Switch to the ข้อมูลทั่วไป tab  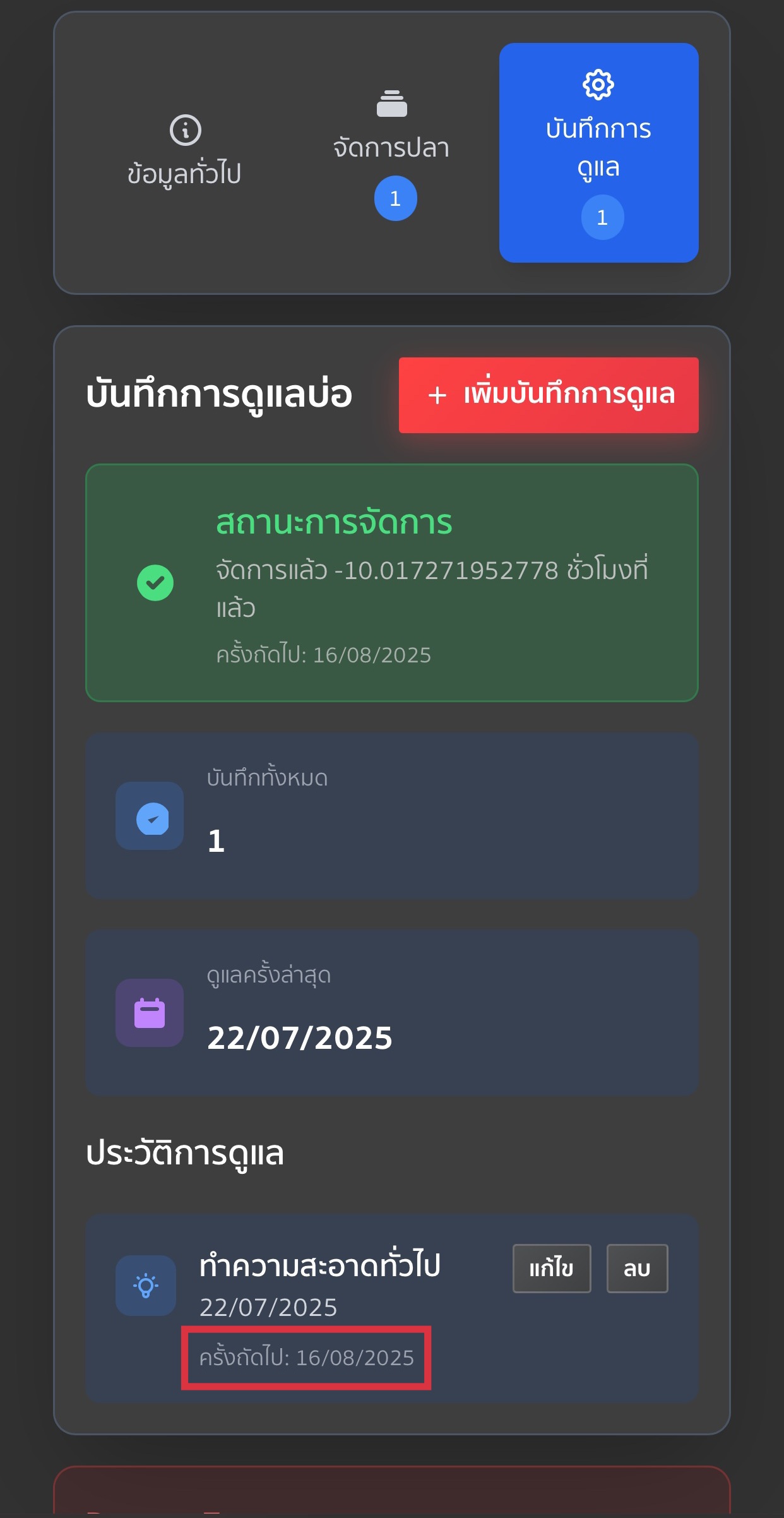[x=184, y=153]
